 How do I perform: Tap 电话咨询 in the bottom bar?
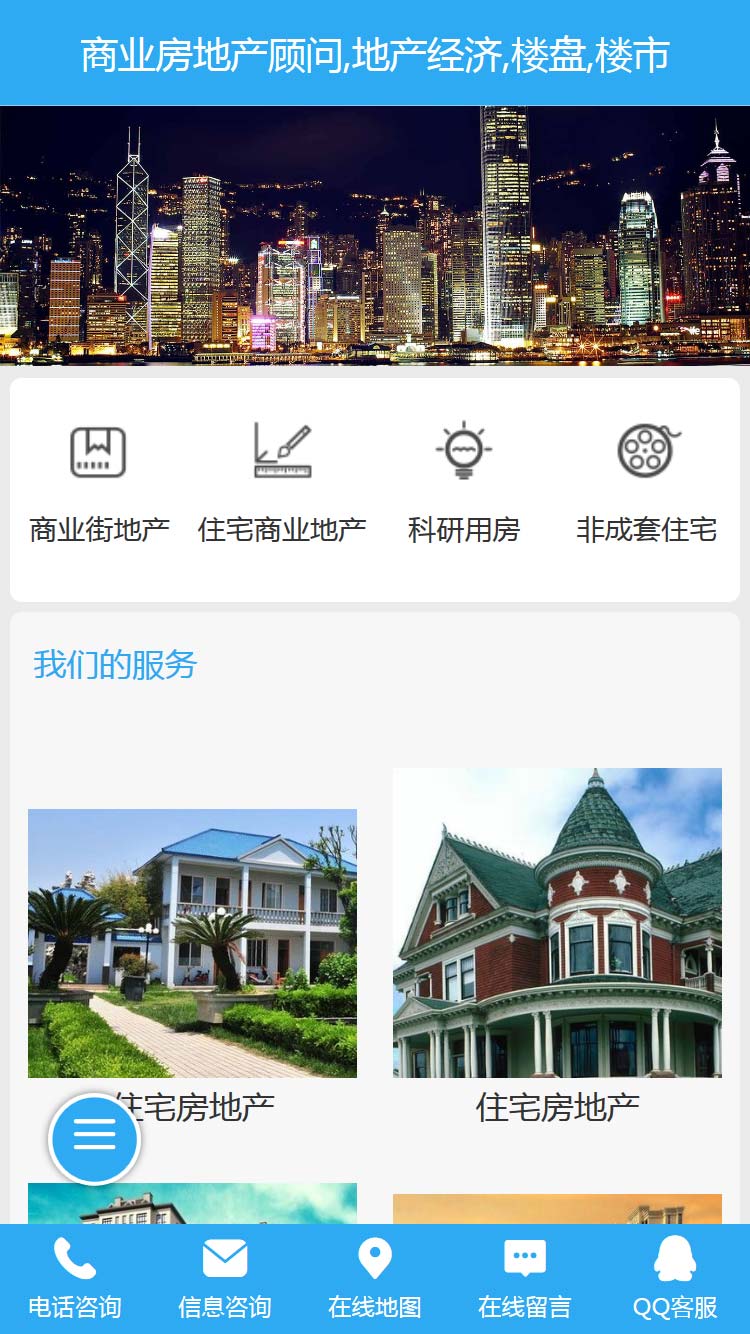pos(75,1279)
